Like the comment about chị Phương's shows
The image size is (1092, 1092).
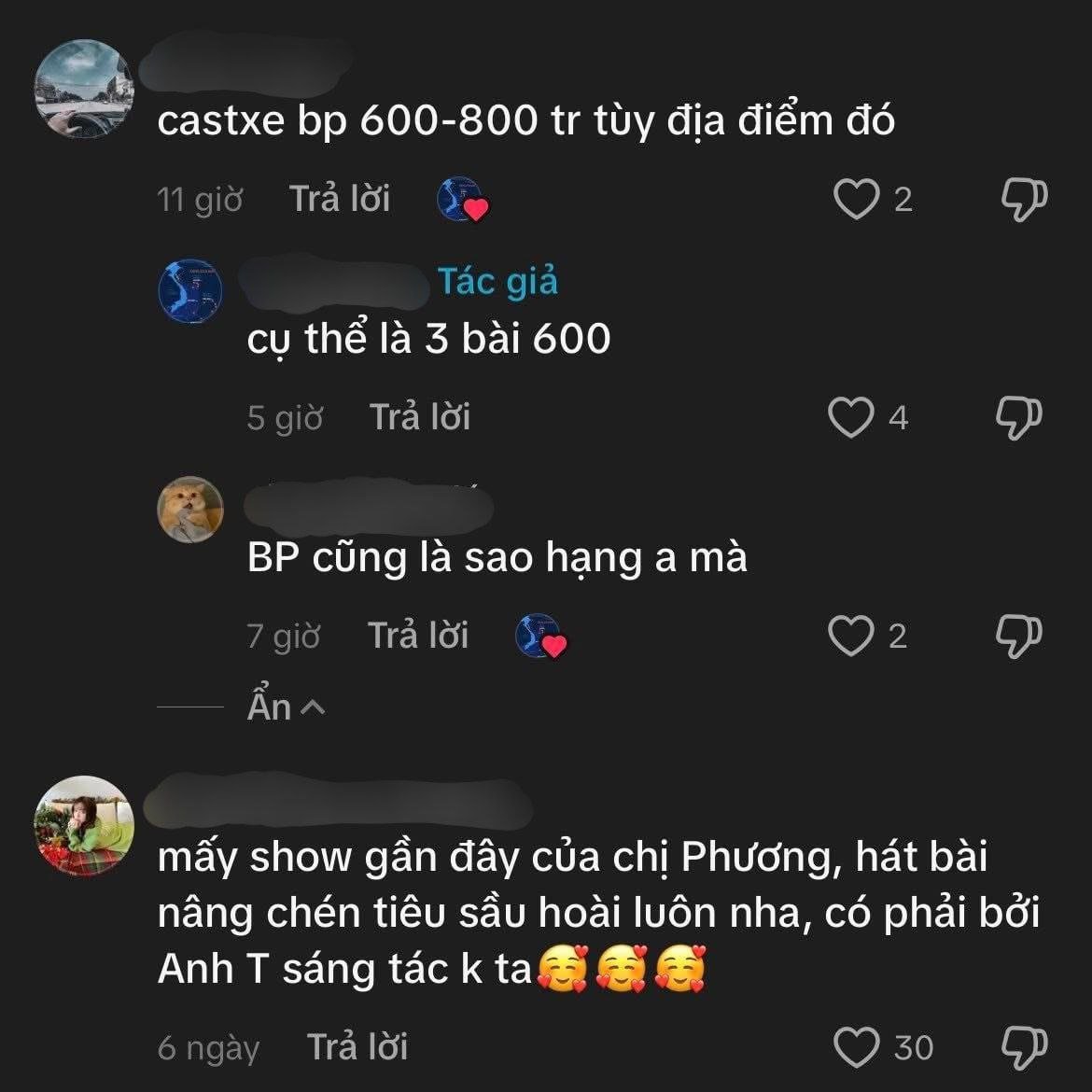click(x=856, y=1046)
